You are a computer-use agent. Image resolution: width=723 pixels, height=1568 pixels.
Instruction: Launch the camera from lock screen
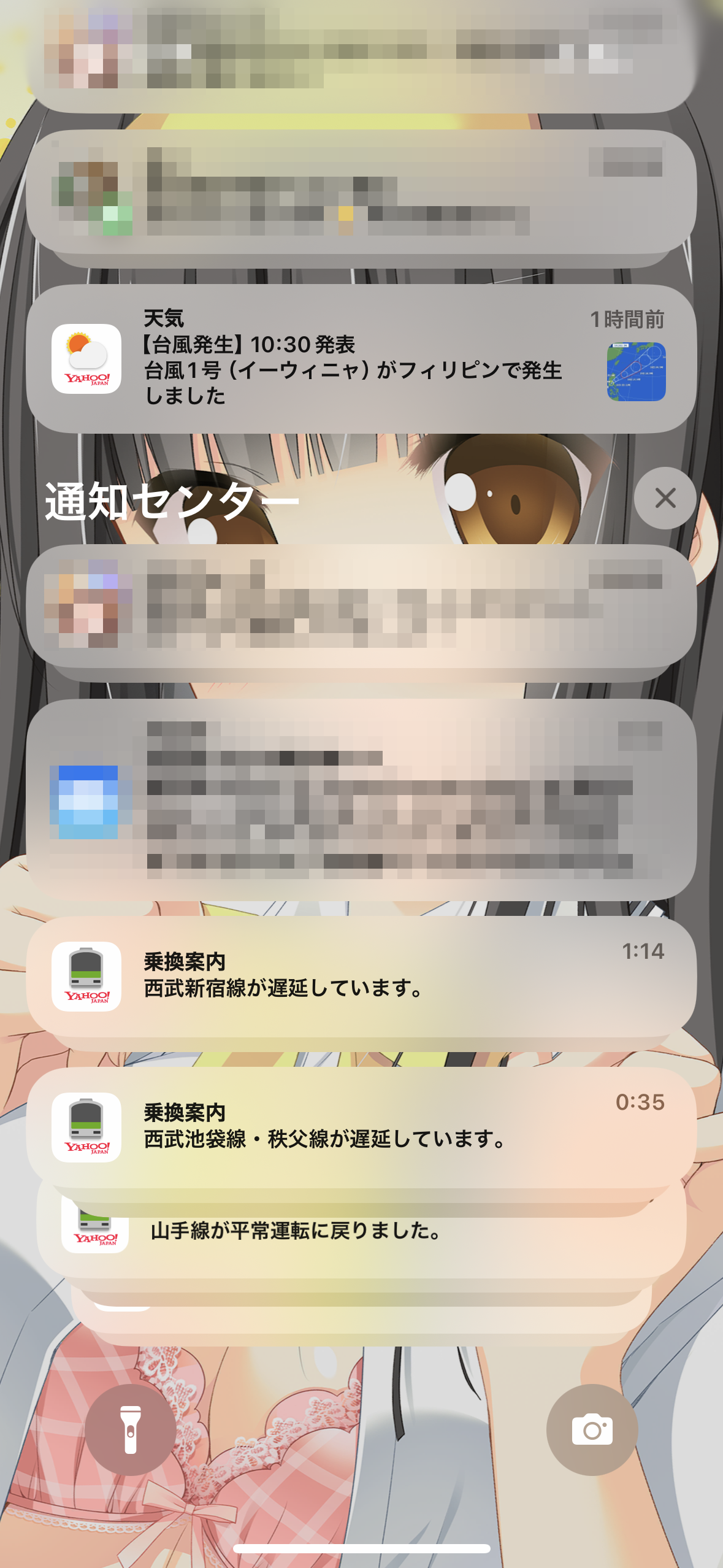pos(592,1429)
